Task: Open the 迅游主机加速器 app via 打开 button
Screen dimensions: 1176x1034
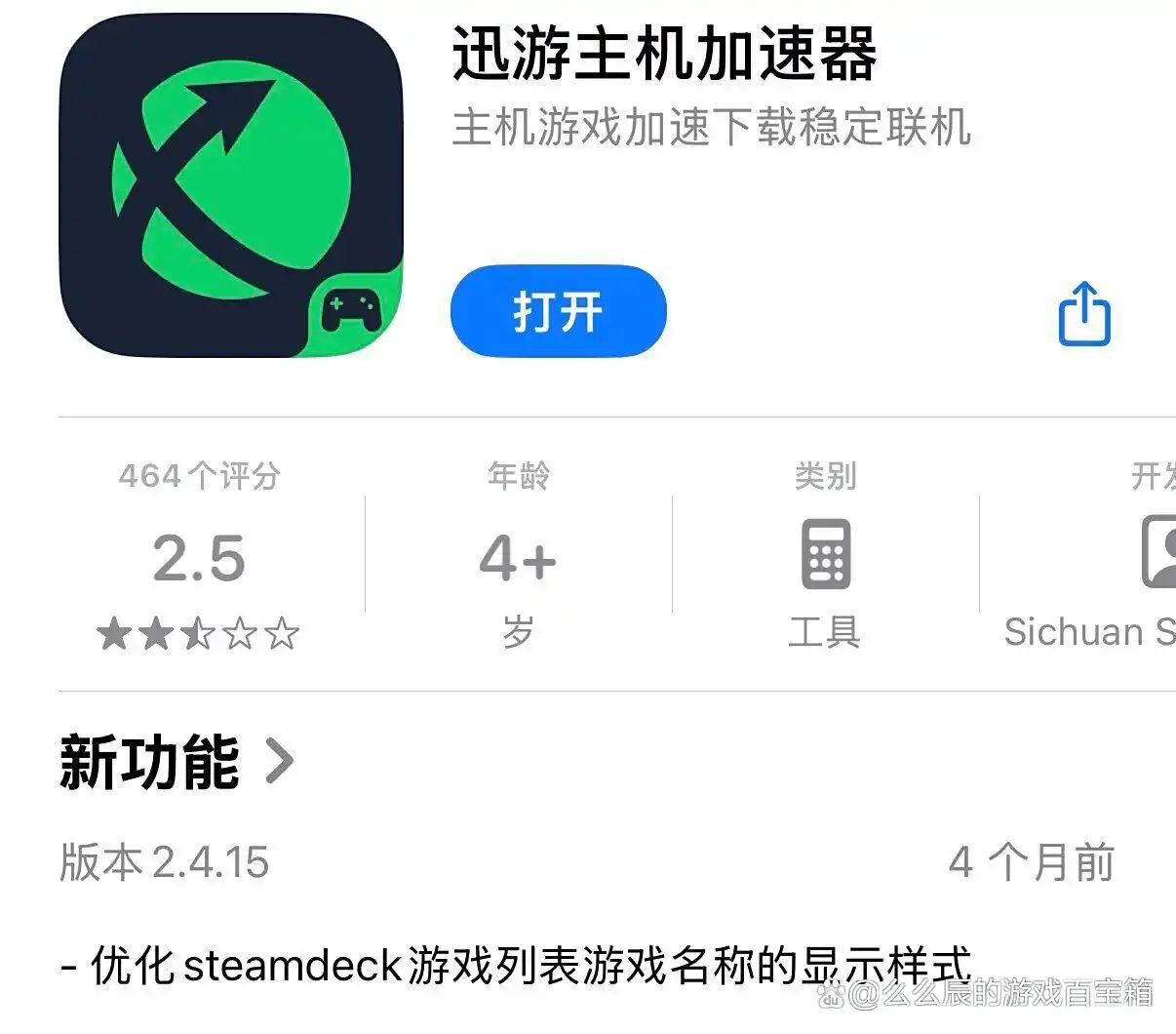Action: click(x=558, y=312)
